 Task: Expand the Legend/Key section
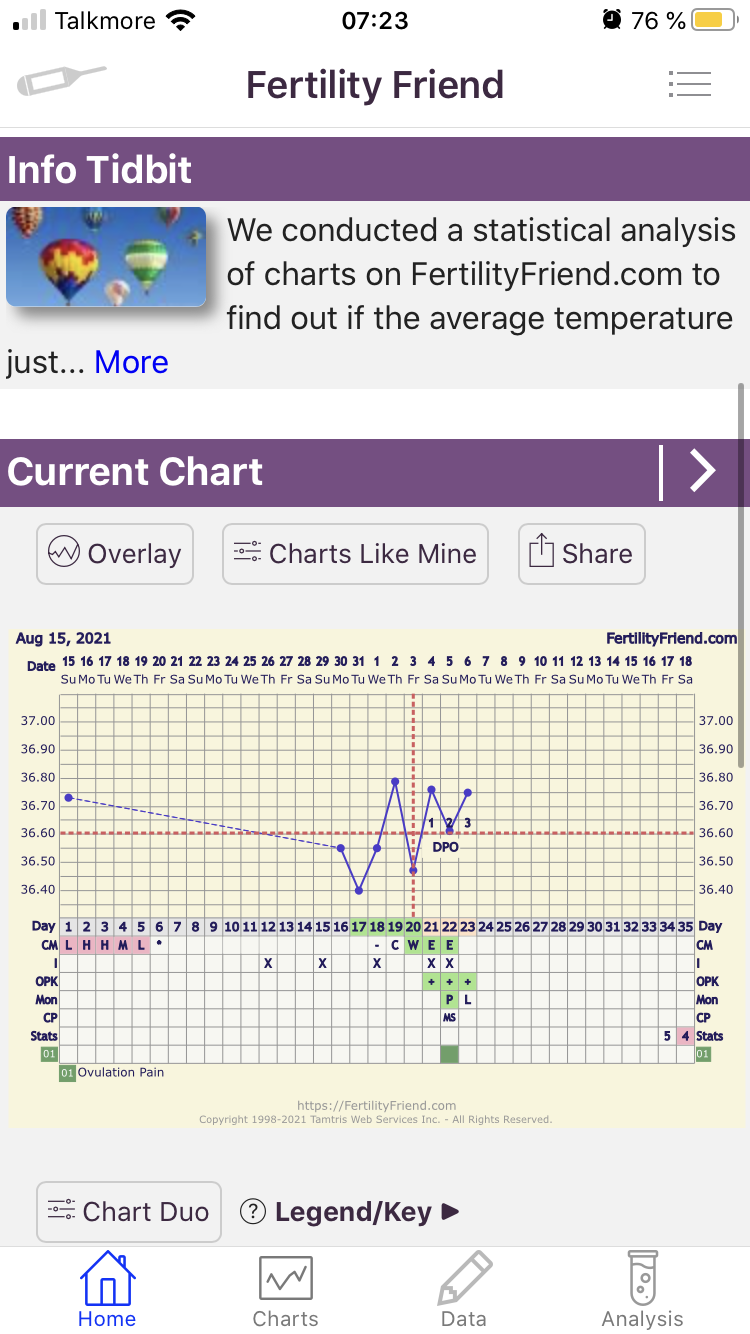tap(350, 1212)
